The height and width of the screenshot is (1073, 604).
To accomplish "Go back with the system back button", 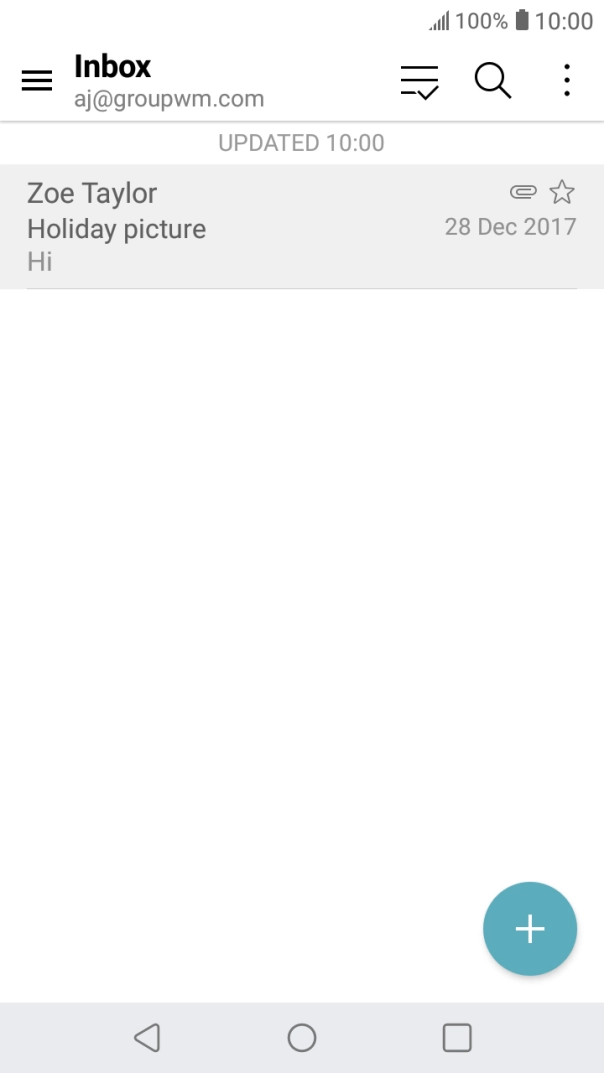I will click(x=147, y=1037).
